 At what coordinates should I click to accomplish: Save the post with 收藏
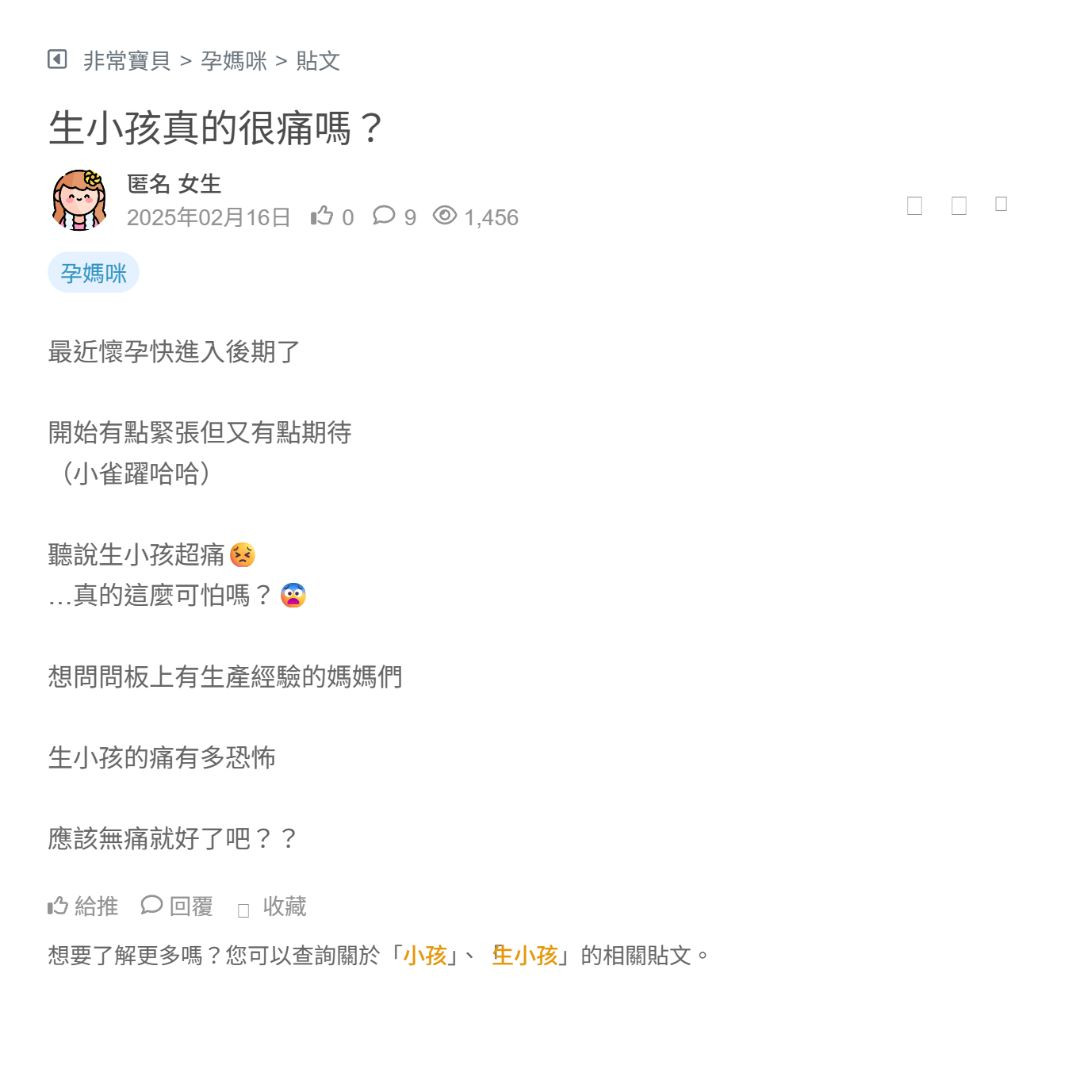(273, 907)
